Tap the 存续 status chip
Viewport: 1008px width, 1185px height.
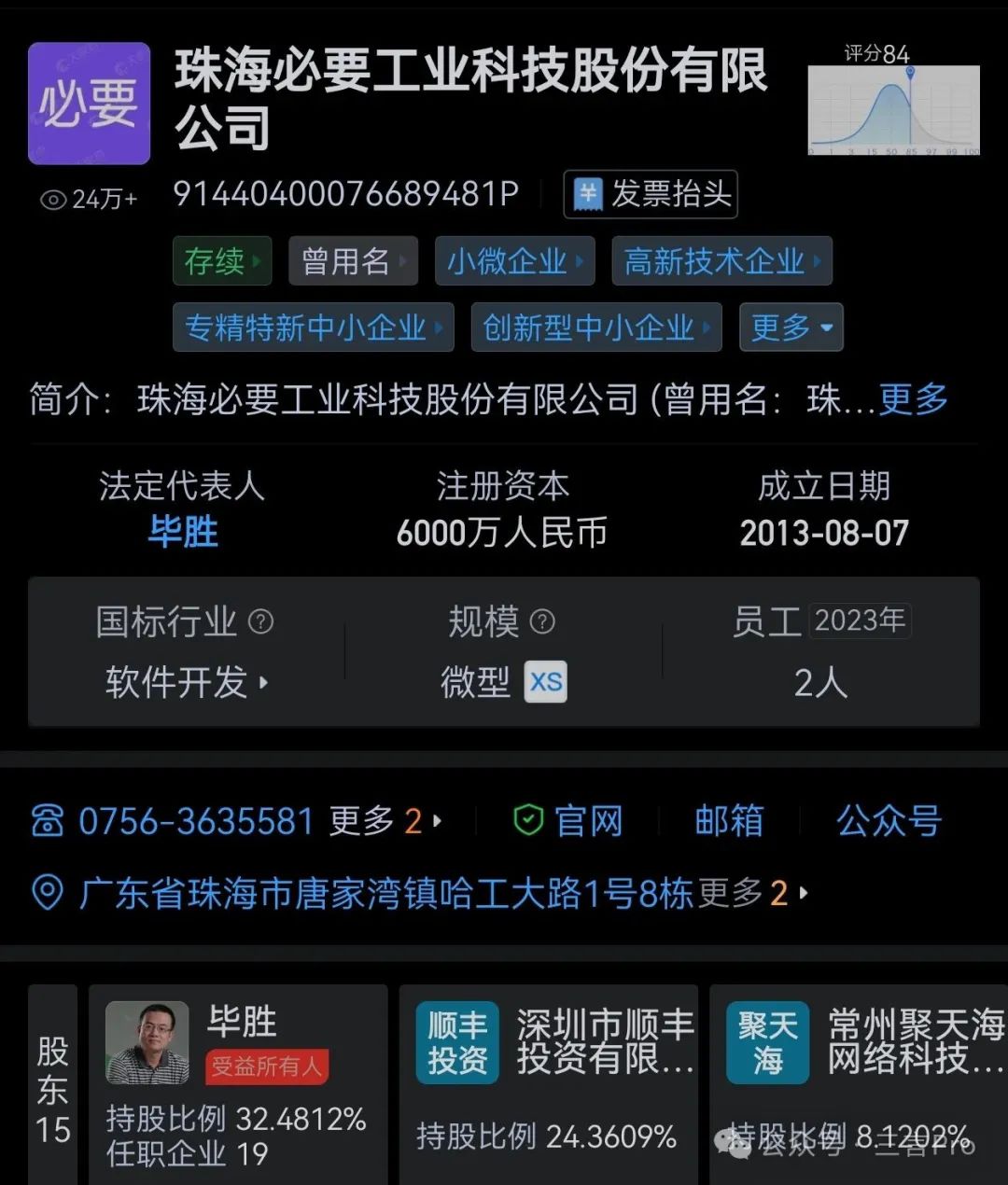pos(221,261)
